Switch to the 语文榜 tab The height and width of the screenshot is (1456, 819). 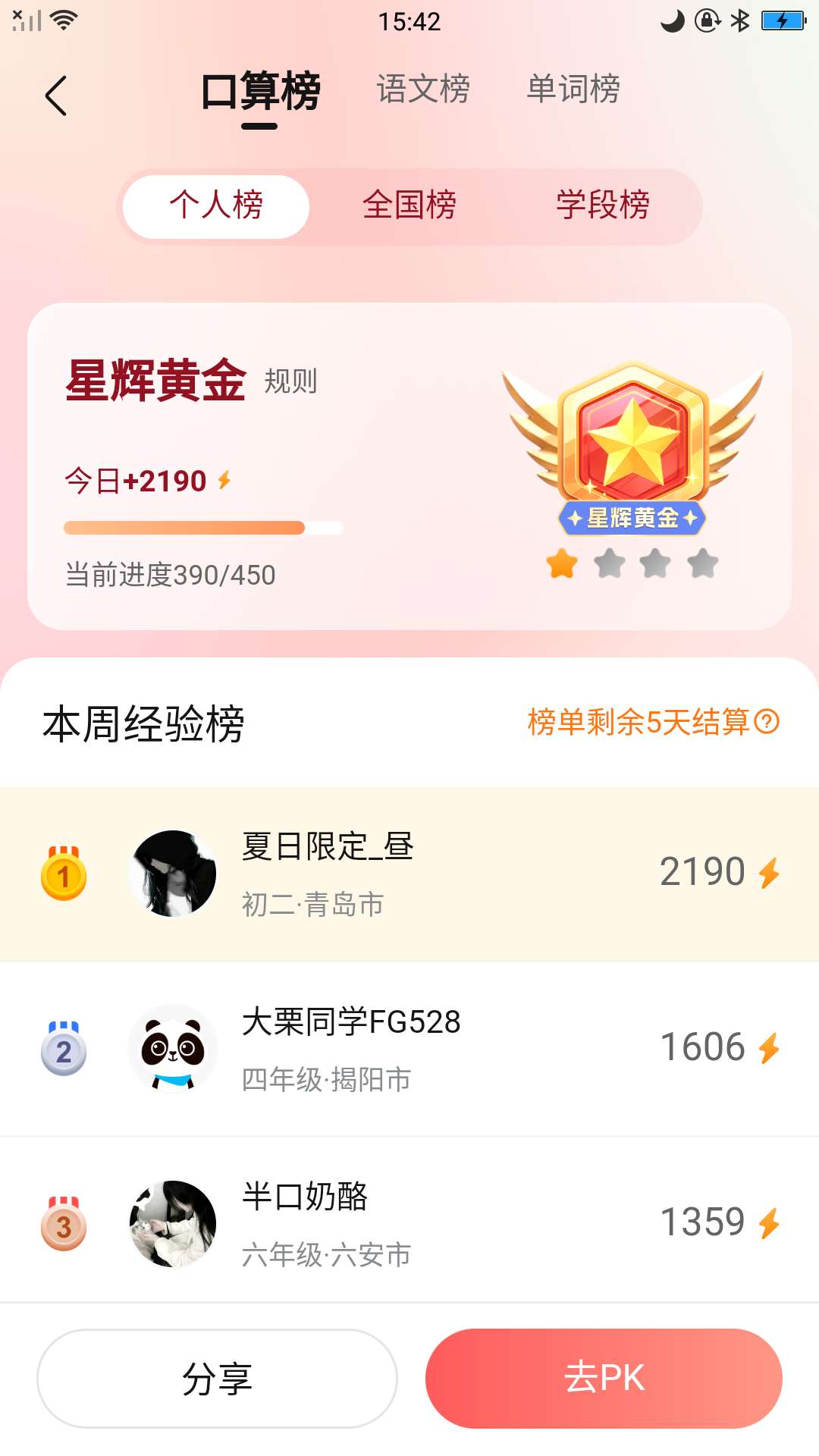[x=423, y=89]
